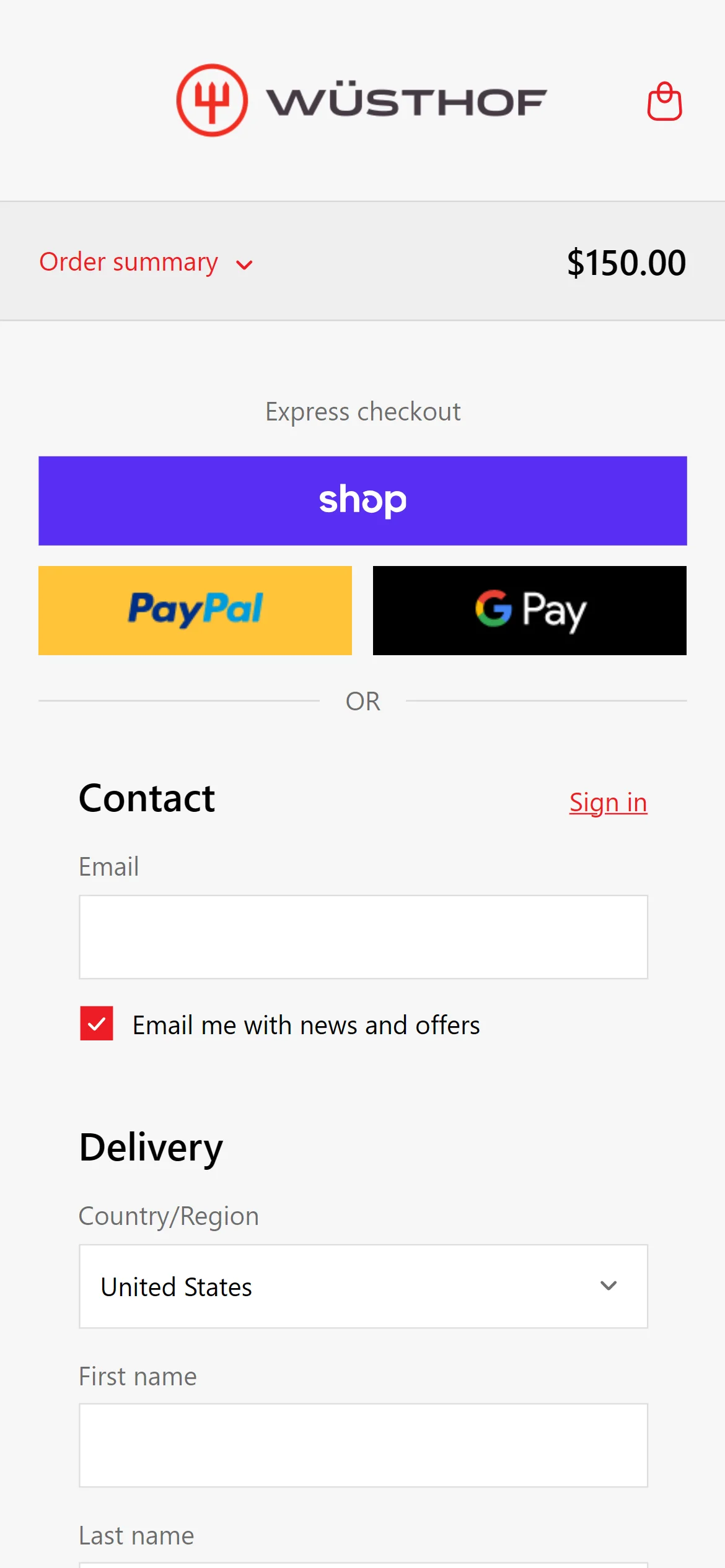Screen dimensions: 725x1568
Task: Expand the Order summary
Action: point(146,263)
